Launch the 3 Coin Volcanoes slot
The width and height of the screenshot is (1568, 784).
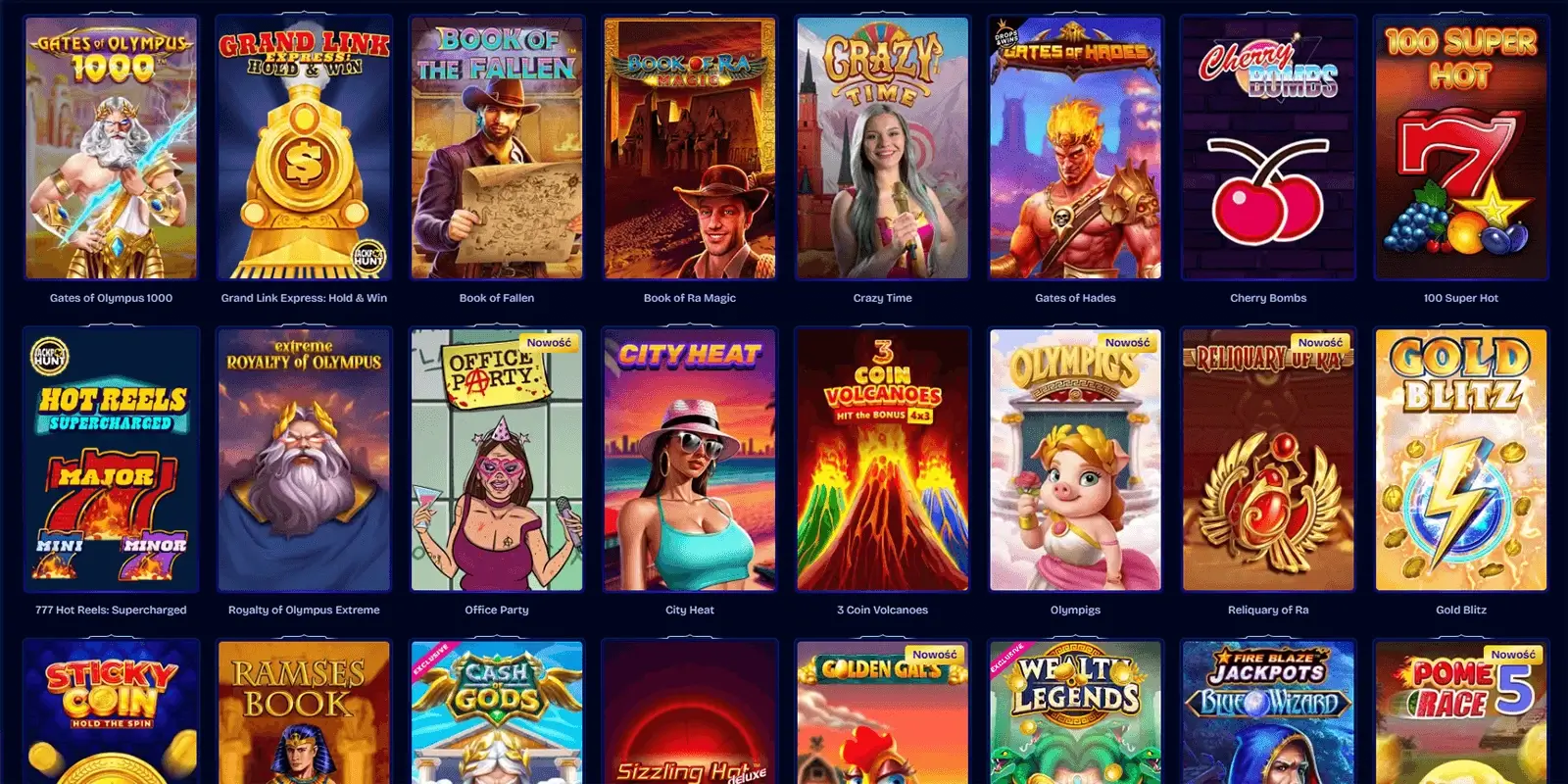[x=882, y=459]
